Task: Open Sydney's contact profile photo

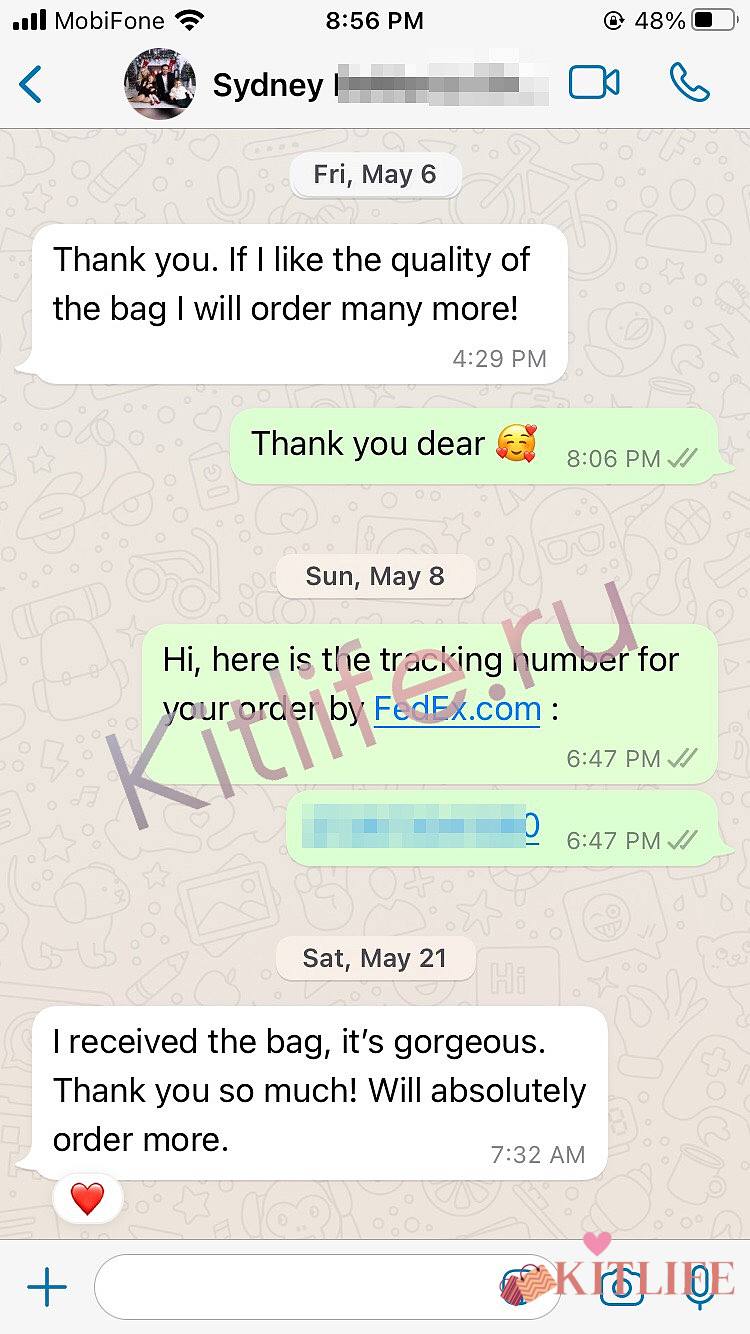Action: [x=159, y=85]
